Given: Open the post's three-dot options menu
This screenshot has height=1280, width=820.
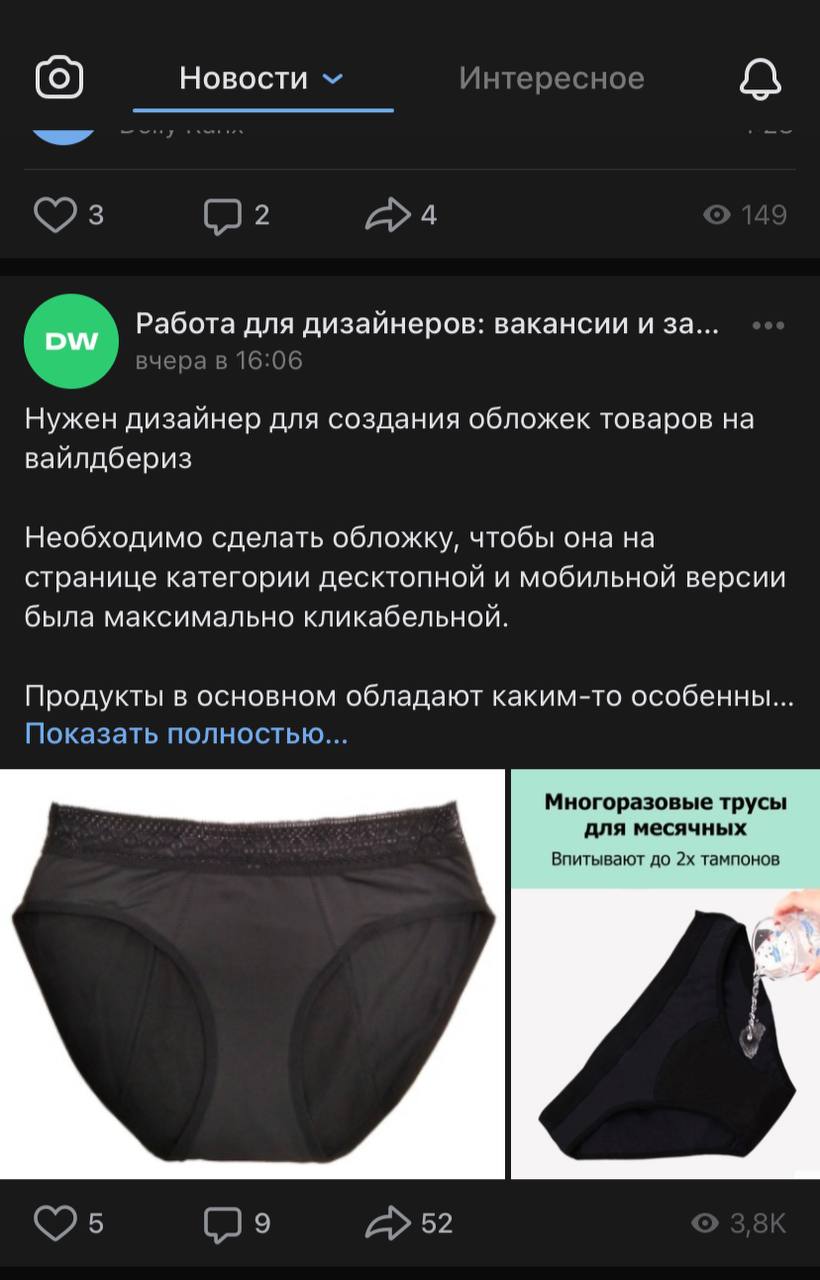Looking at the screenshot, I should pos(767,325).
